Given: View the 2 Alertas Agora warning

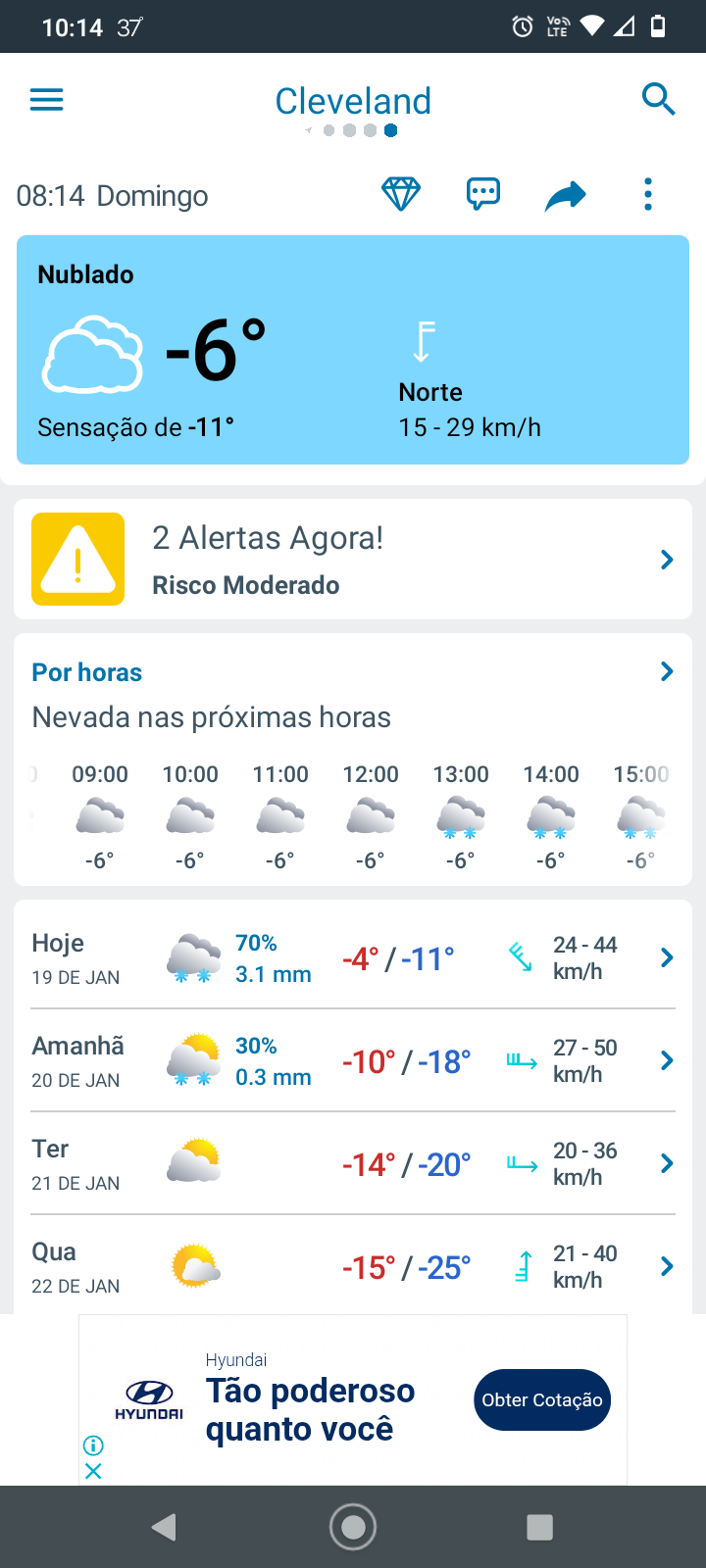Looking at the screenshot, I should point(353,560).
